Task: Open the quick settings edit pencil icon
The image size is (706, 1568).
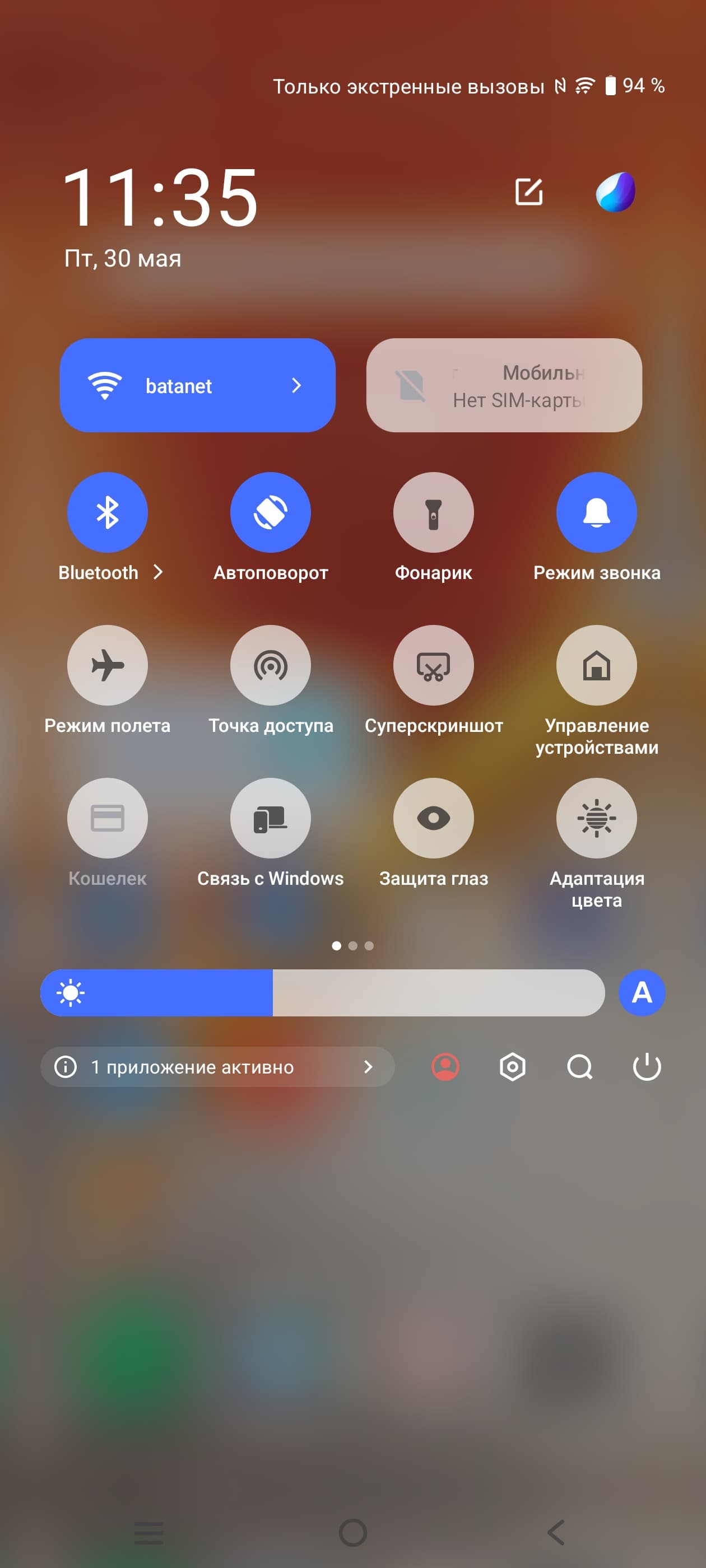Action: [x=528, y=192]
